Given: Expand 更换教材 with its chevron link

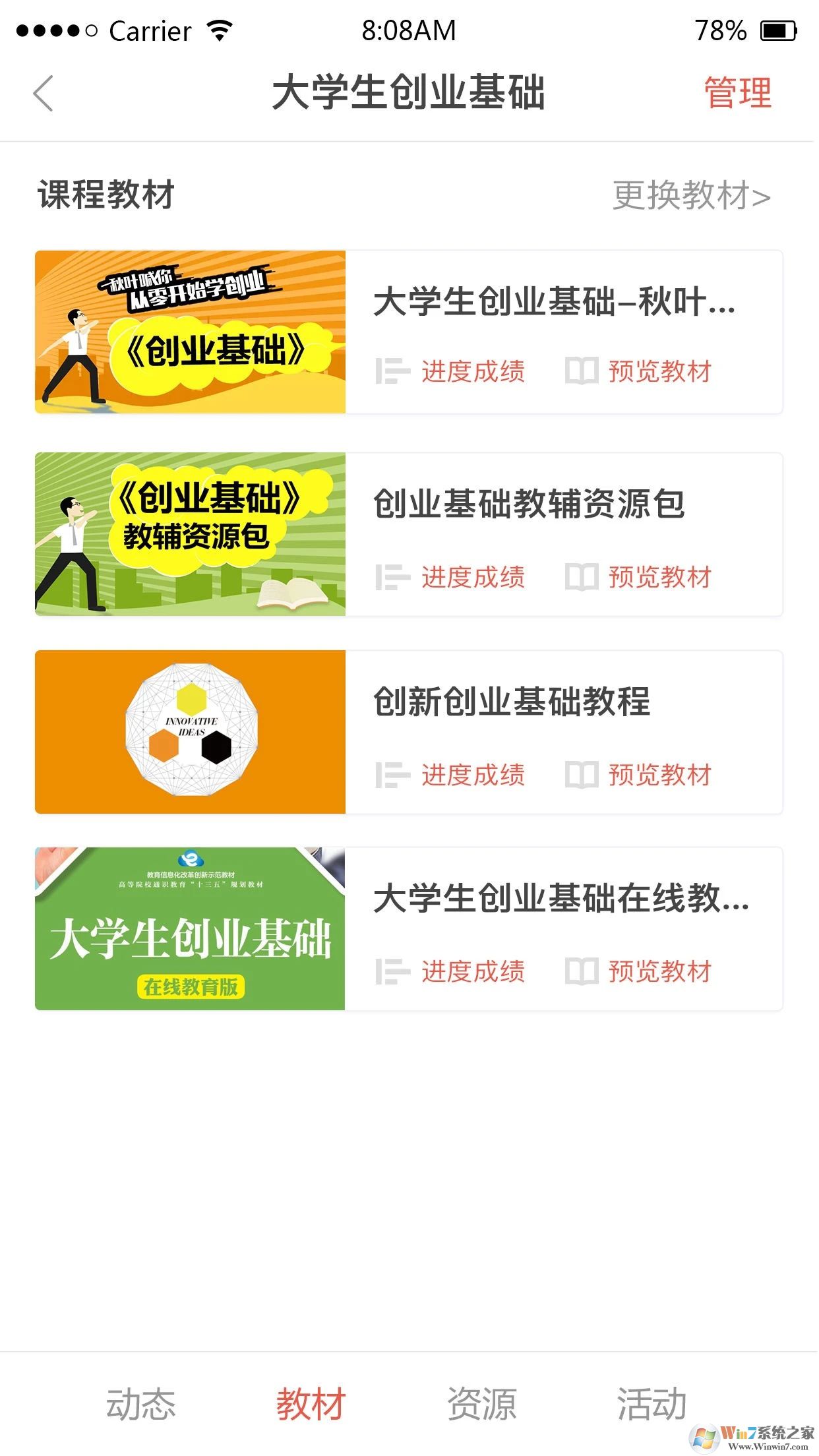Looking at the screenshot, I should tap(690, 196).
